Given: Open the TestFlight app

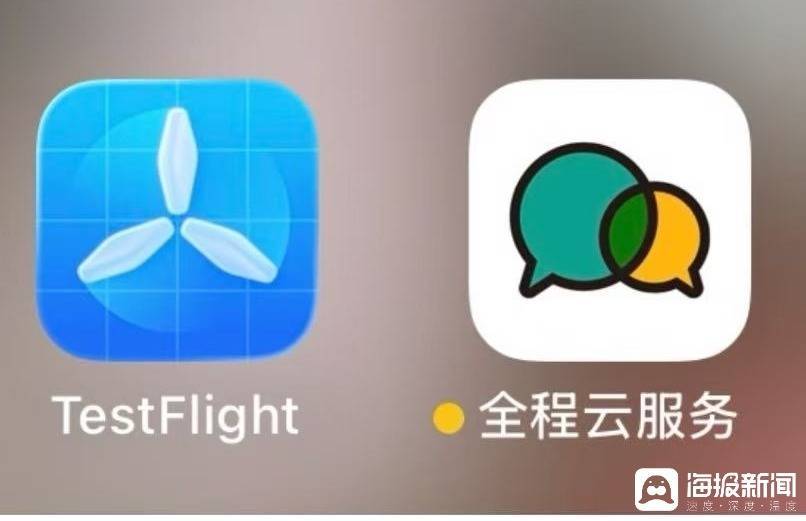Looking at the screenshot, I should [x=178, y=222].
